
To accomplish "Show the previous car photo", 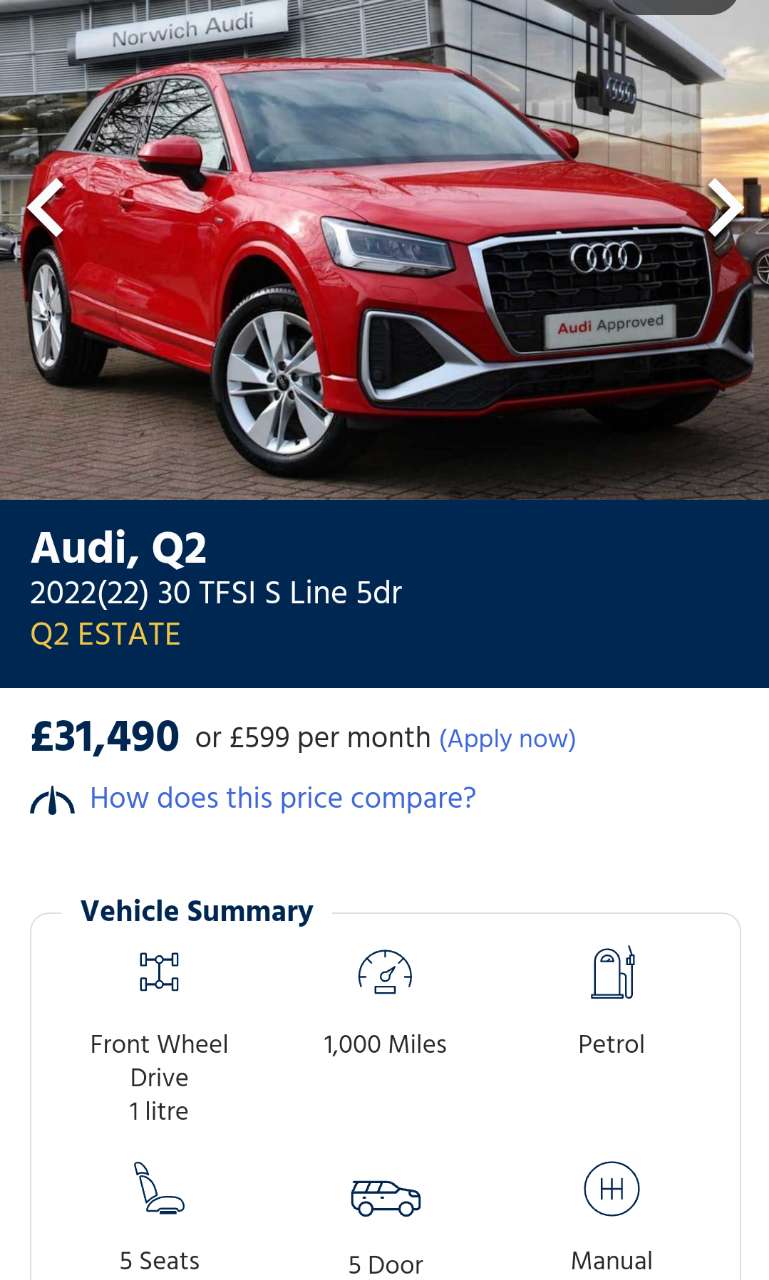I will click(44, 208).
